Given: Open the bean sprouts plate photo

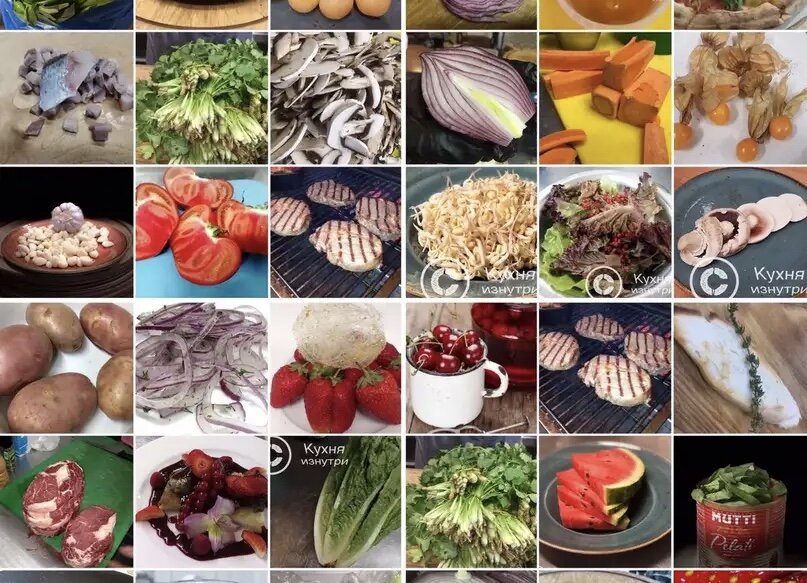Looking at the screenshot, I should (x=471, y=232).
